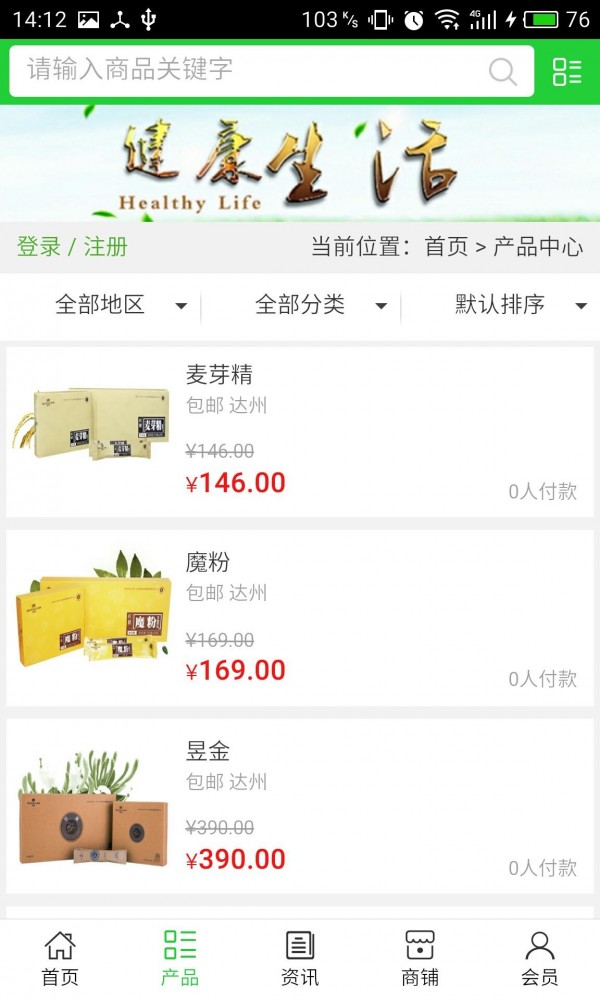The height and width of the screenshot is (1000, 600).
Task: Open the 会员 member tab
Action: click(x=540, y=958)
